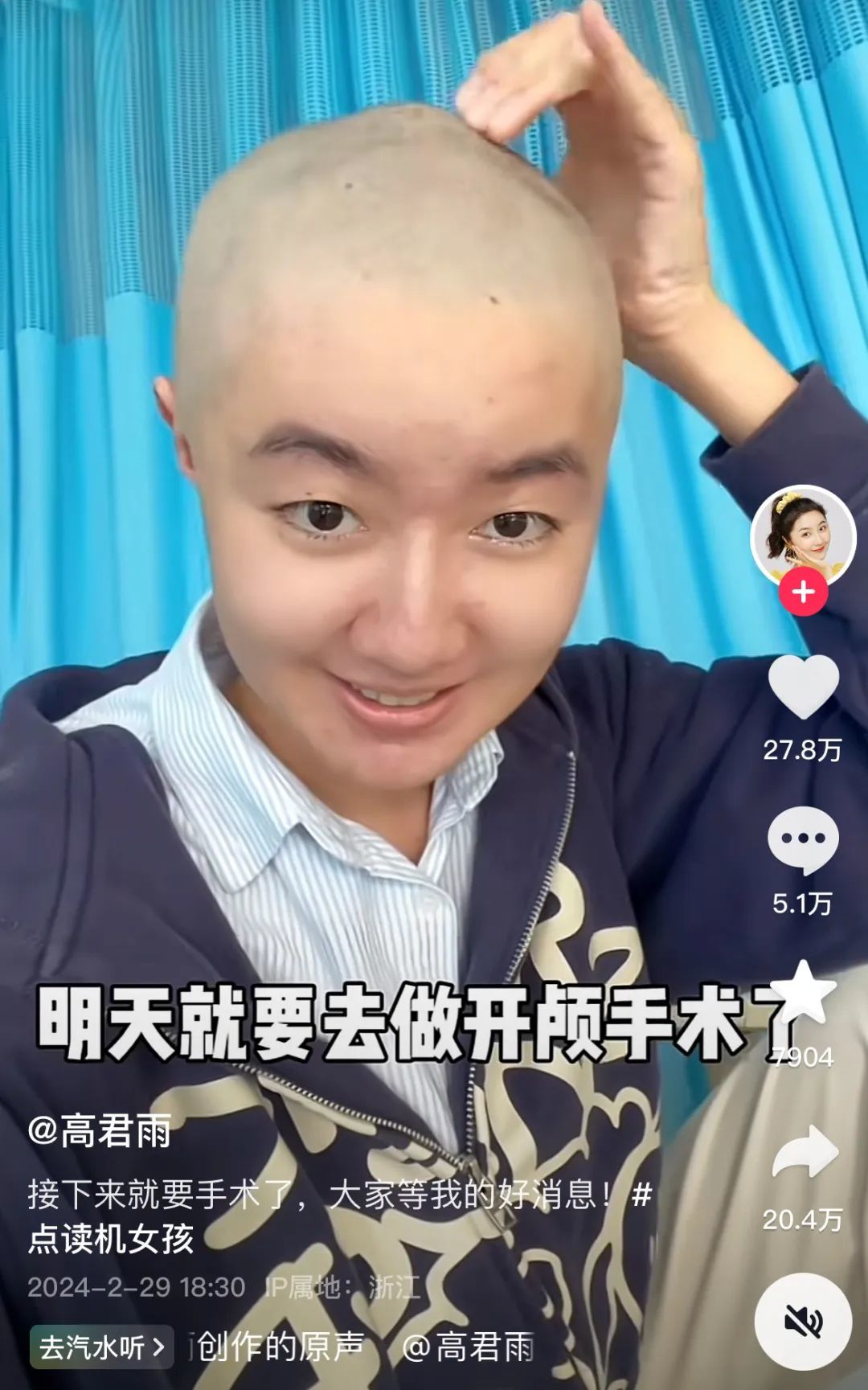Open the @高君雨 username above the caption
The height and width of the screenshot is (1390, 868).
pyautogui.click(x=100, y=1132)
